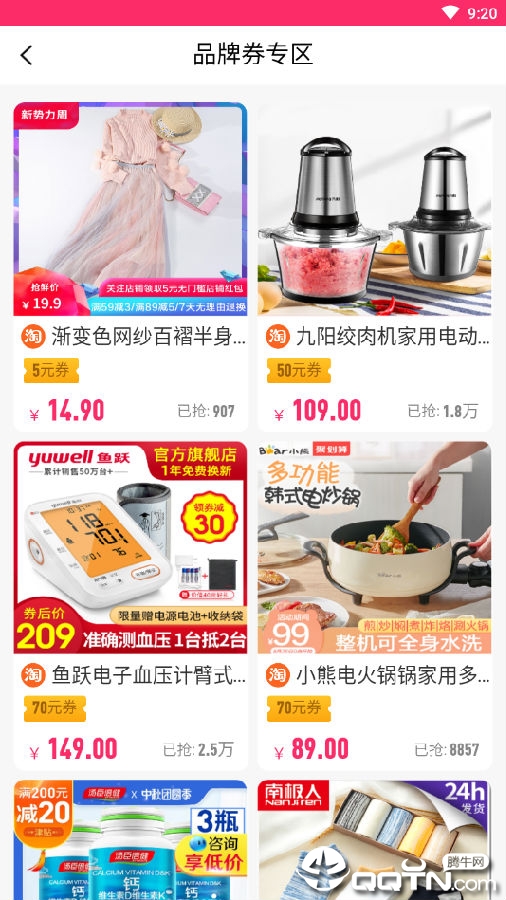This screenshot has width=506, height=900.
Task: Open the 渐变色网纱百褶半身 skirt product card
Action: pyautogui.click(x=131, y=267)
